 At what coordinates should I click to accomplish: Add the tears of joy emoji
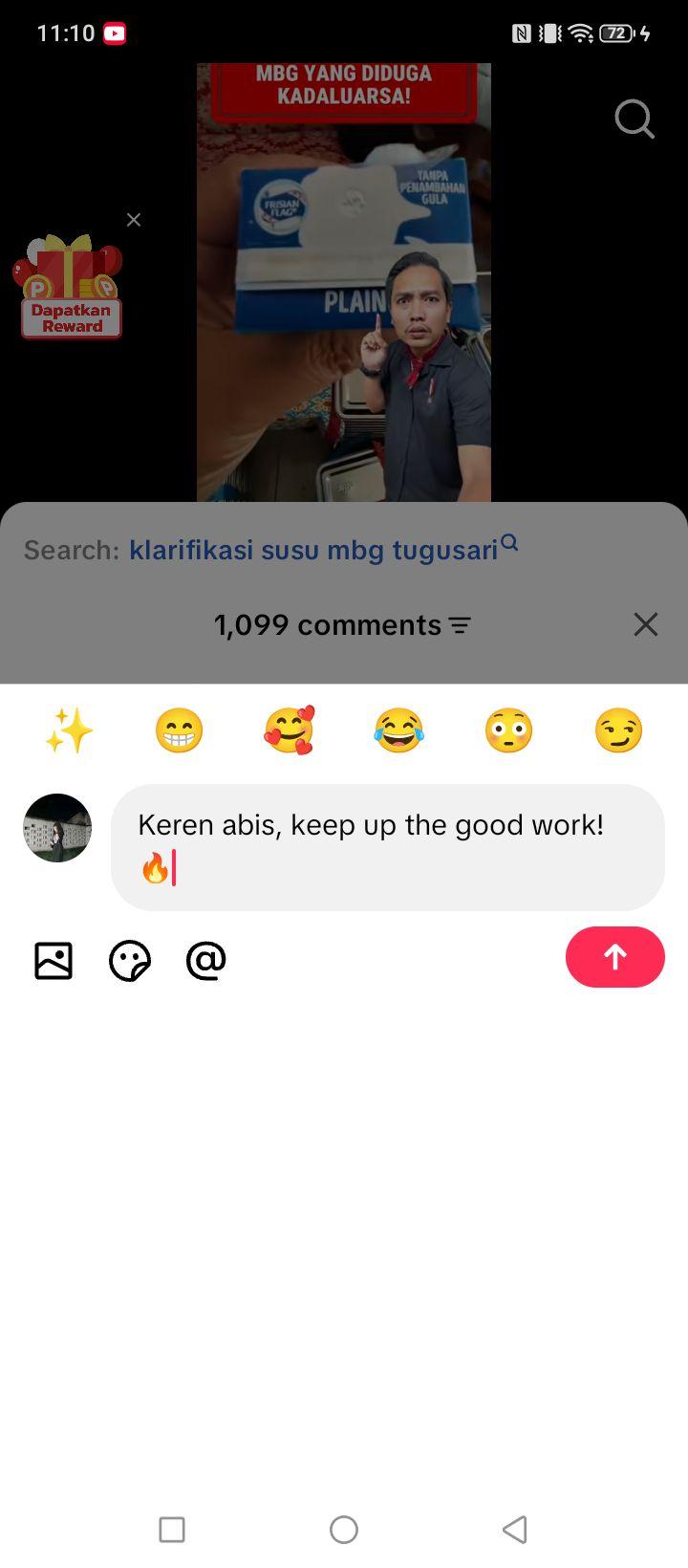coord(398,731)
